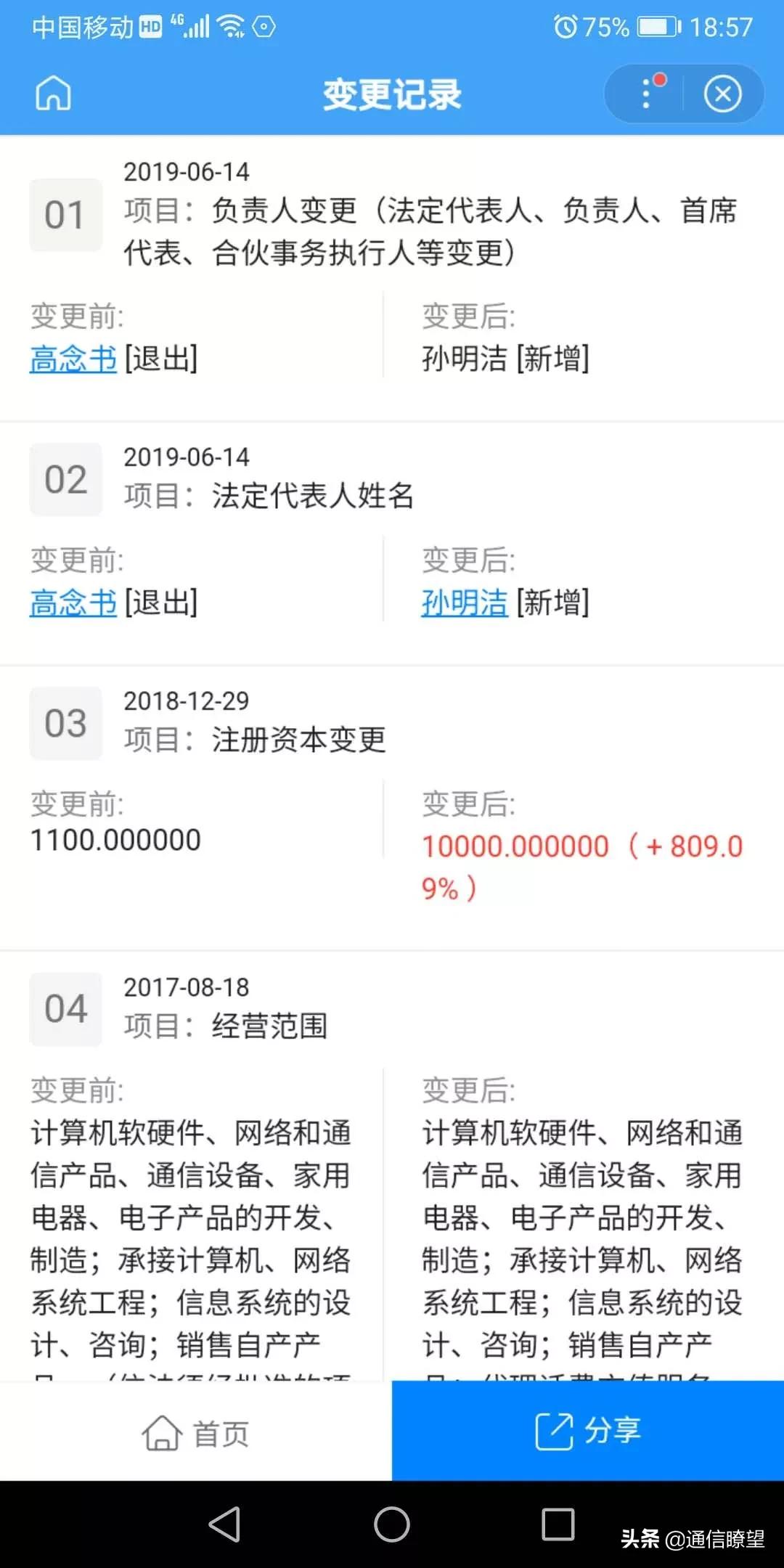
Task: Tap the 变更记录 title text
Action: [x=392, y=94]
